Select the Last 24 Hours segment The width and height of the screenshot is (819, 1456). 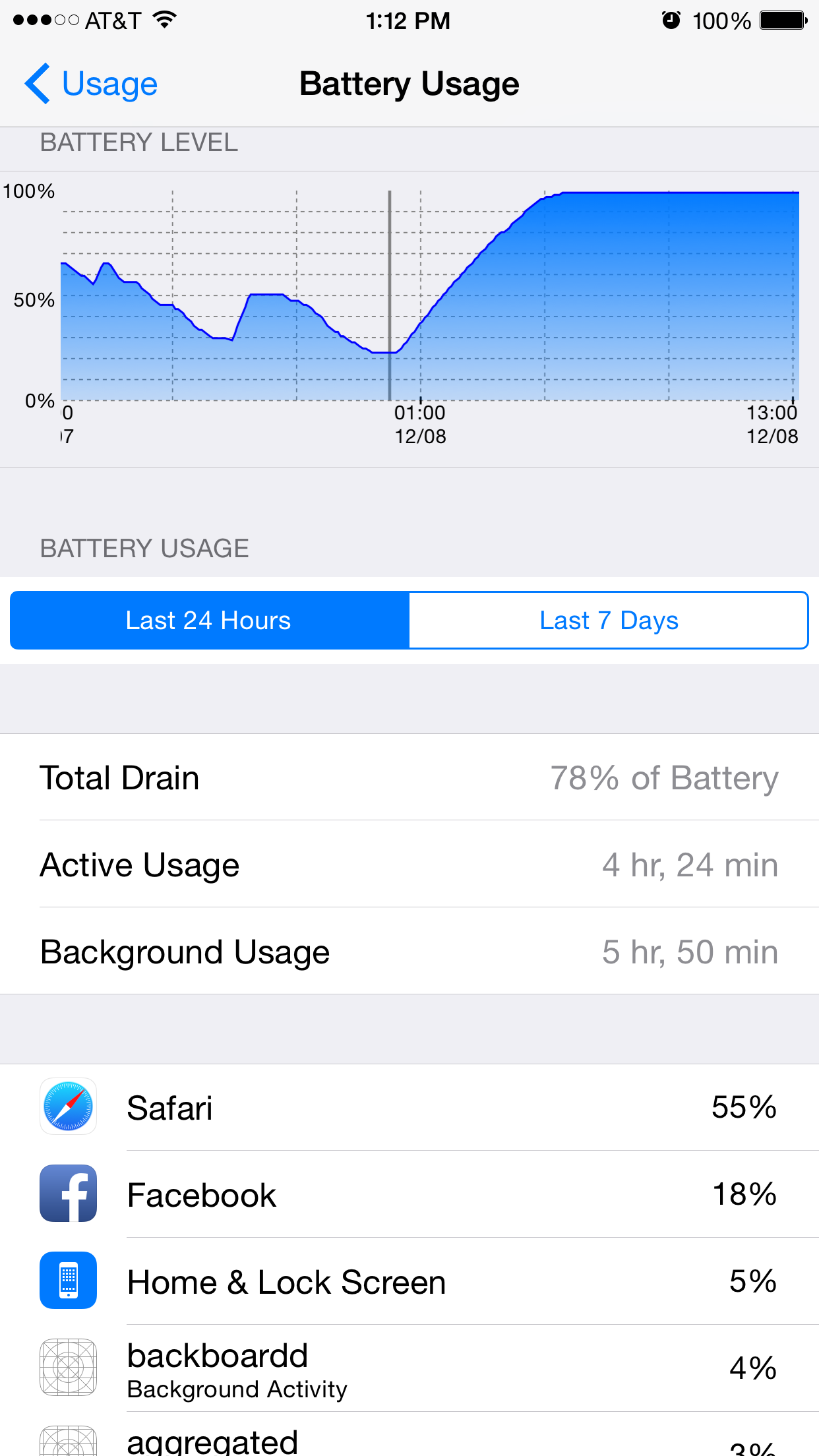210,621
